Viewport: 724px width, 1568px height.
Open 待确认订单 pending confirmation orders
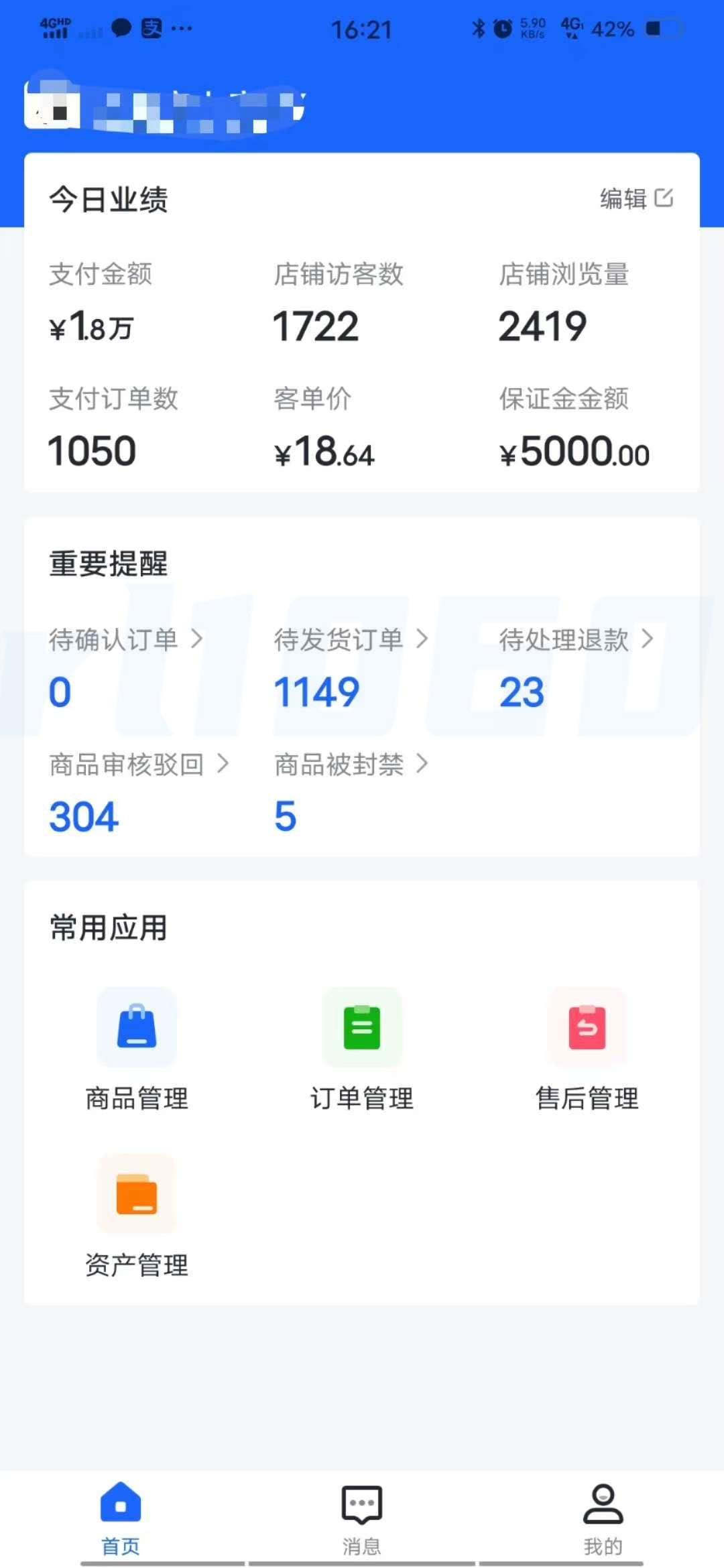tap(126, 639)
